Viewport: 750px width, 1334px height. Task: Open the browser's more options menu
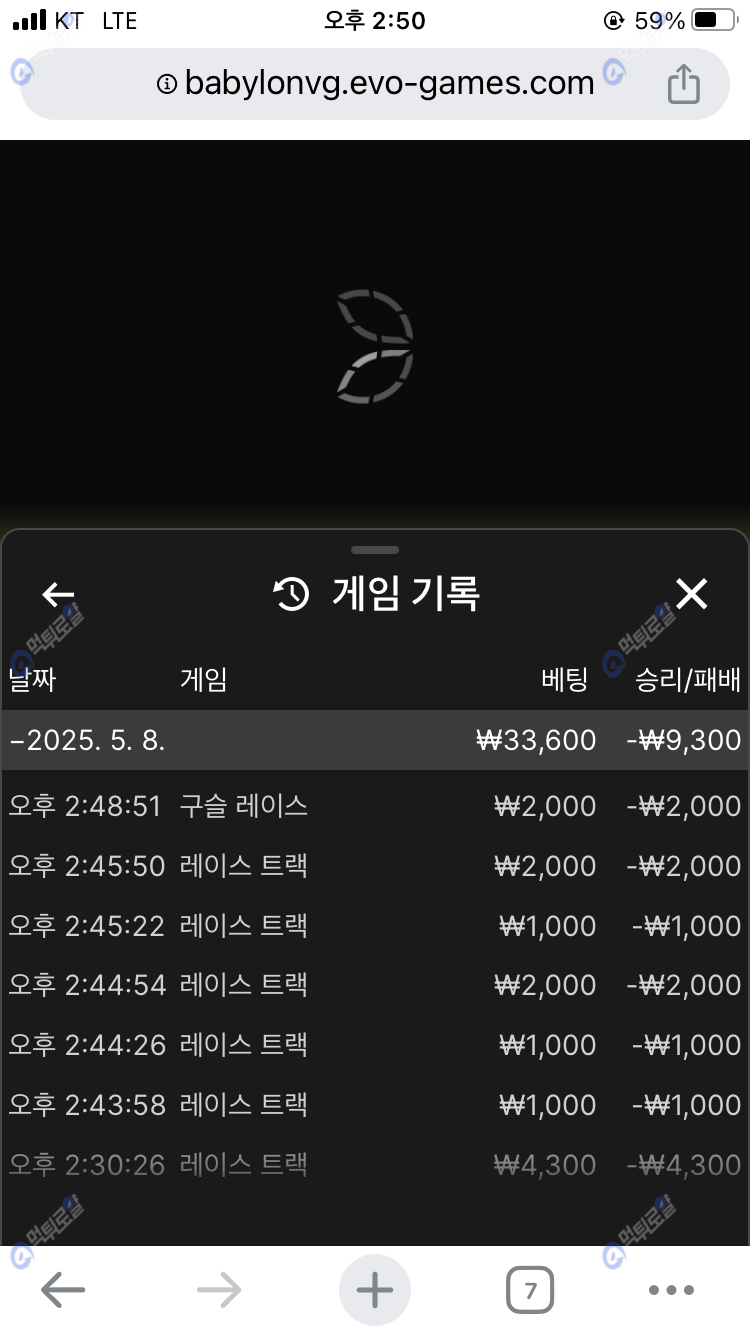tap(672, 1291)
